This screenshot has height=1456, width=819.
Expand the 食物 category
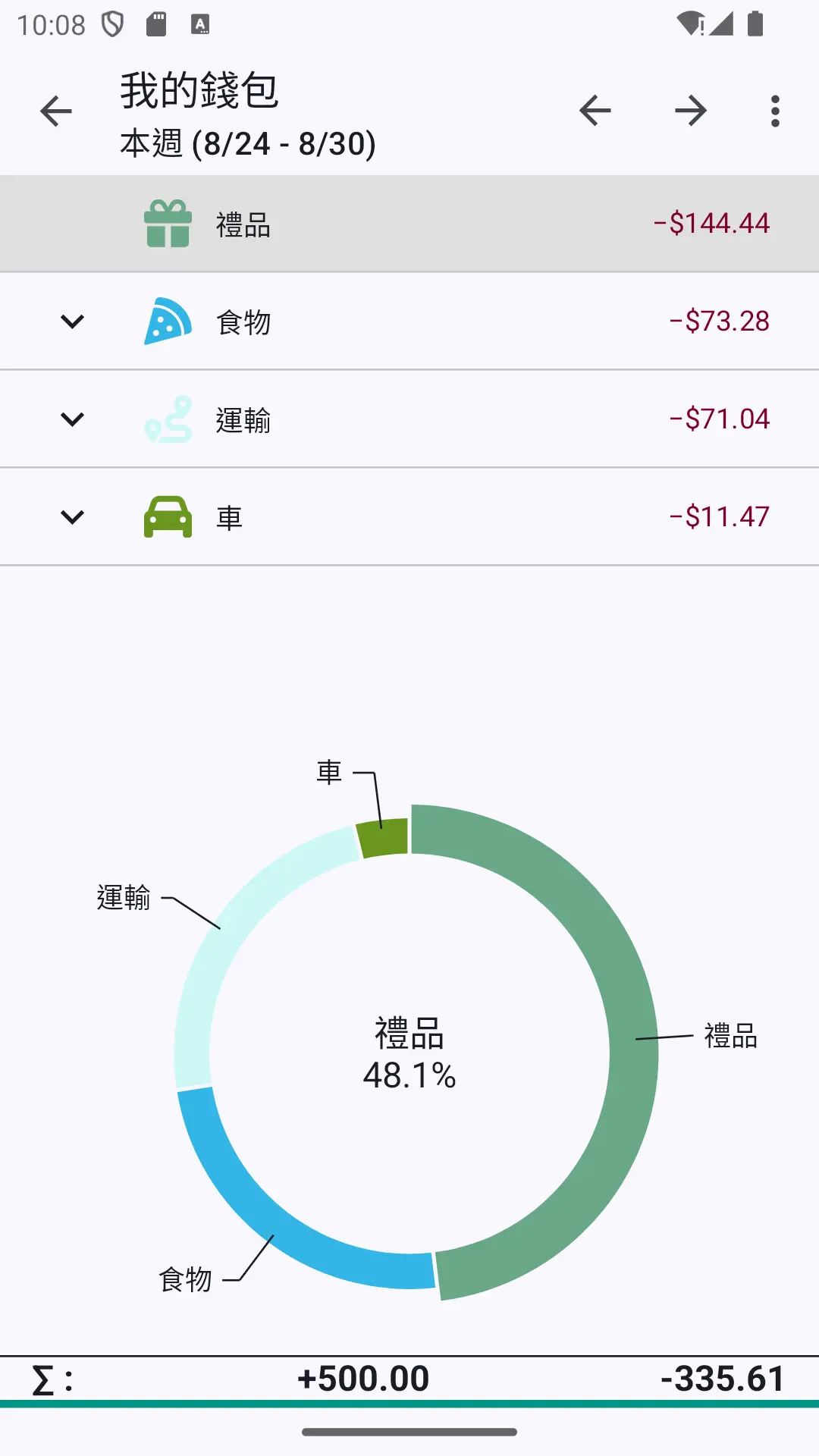pos(72,322)
